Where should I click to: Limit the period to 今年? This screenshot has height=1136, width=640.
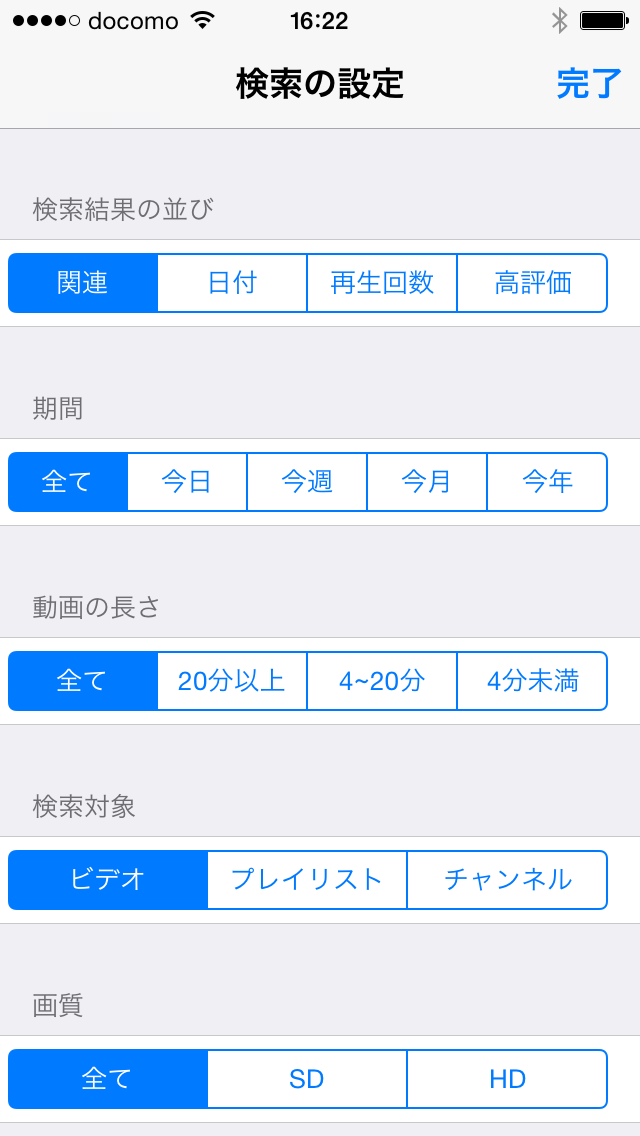point(547,482)
